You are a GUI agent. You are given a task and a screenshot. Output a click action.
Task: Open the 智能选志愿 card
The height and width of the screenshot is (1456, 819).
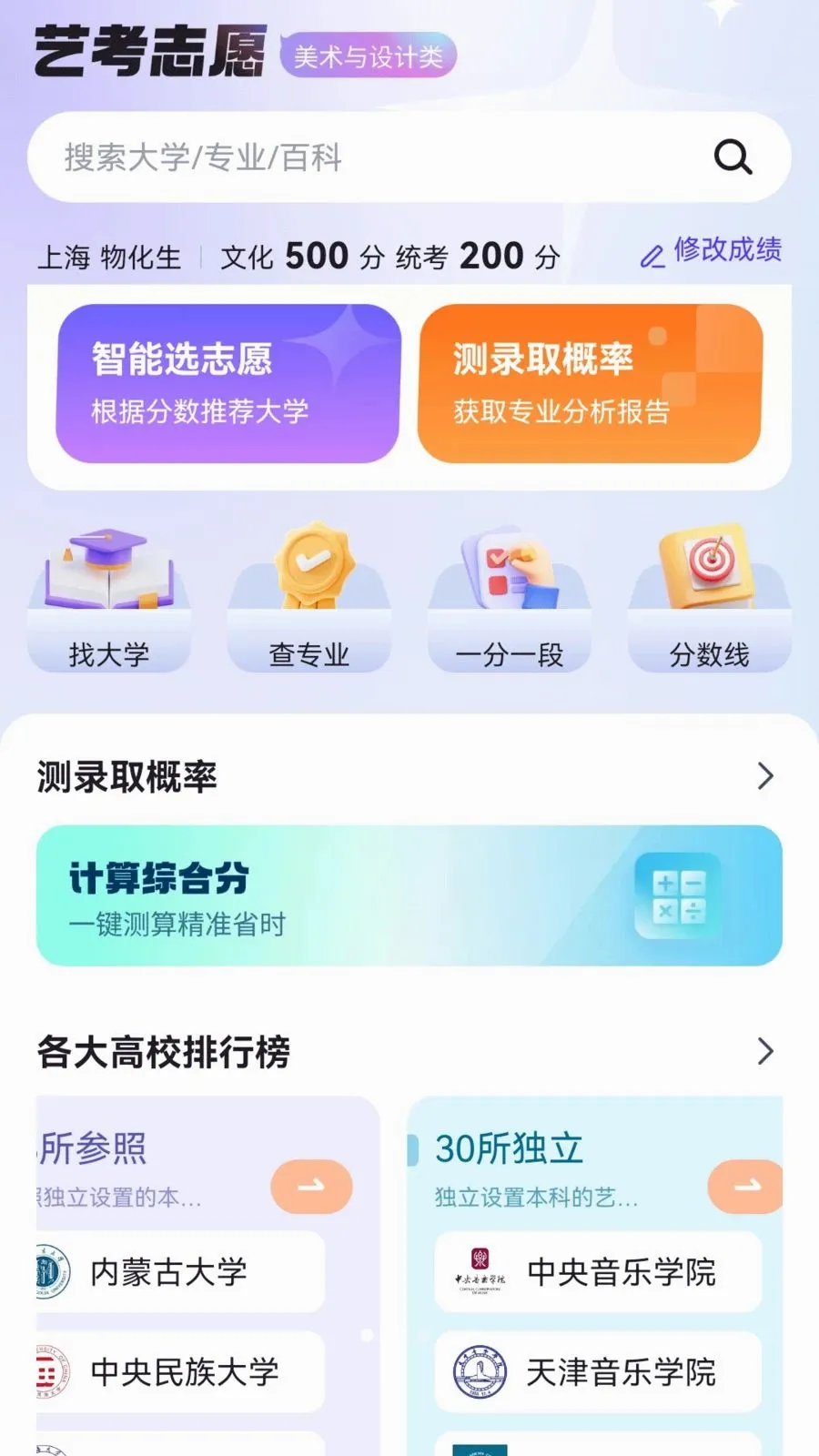228,383
